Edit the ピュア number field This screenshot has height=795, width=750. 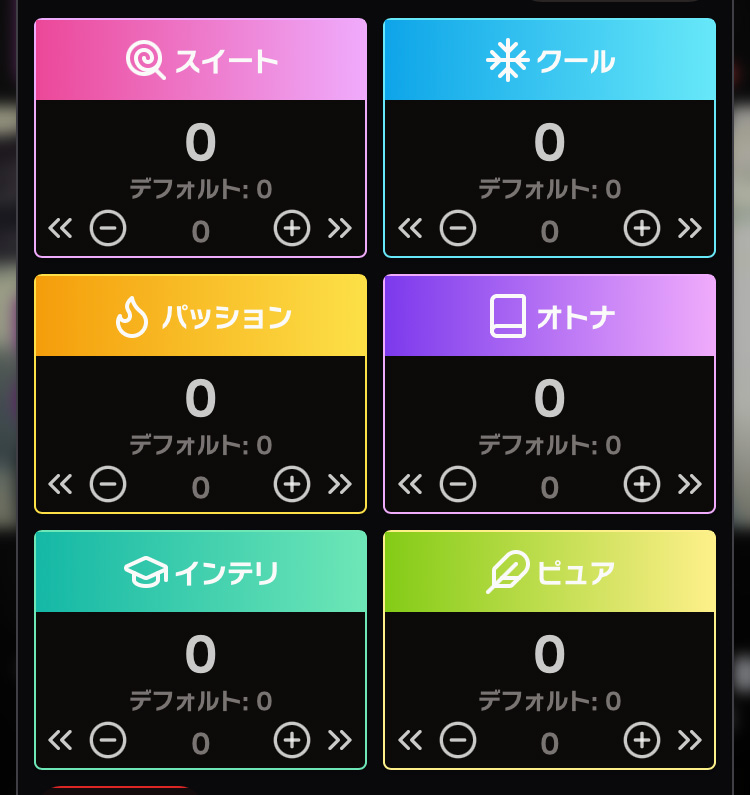coord(549,743)
